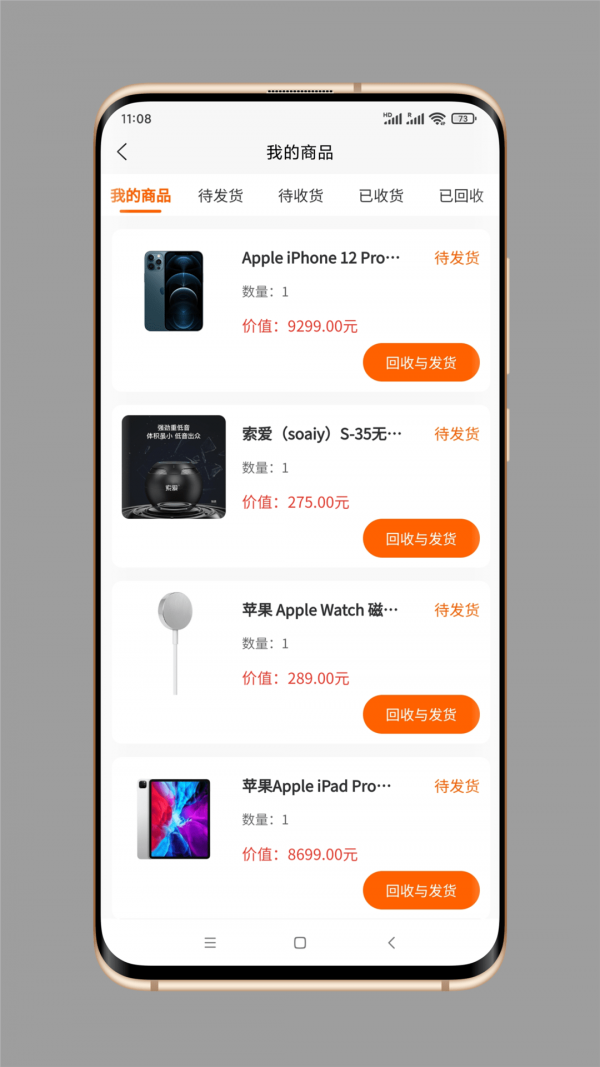Tap 回收与发货 for Apple iPhone 12 Pro

pyautogui.click(x=421, y=363)
